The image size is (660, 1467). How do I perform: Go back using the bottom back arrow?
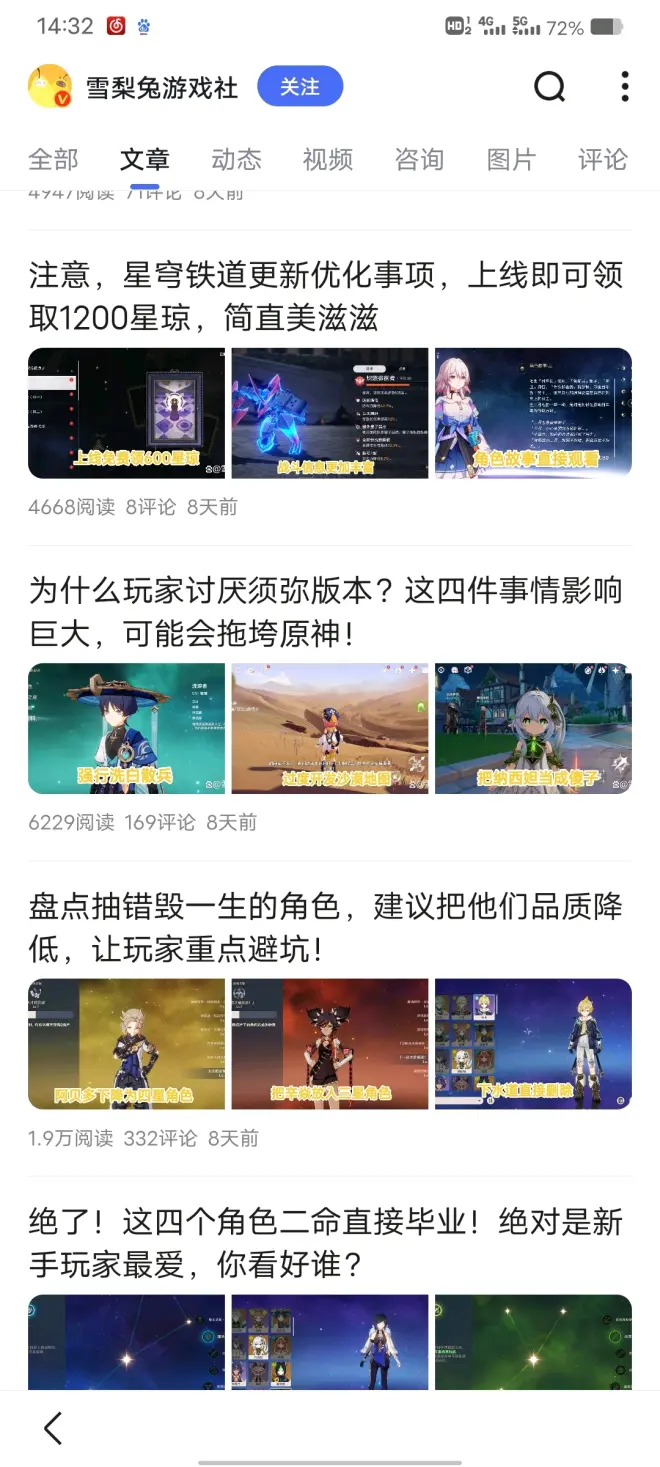(53, 1428)
